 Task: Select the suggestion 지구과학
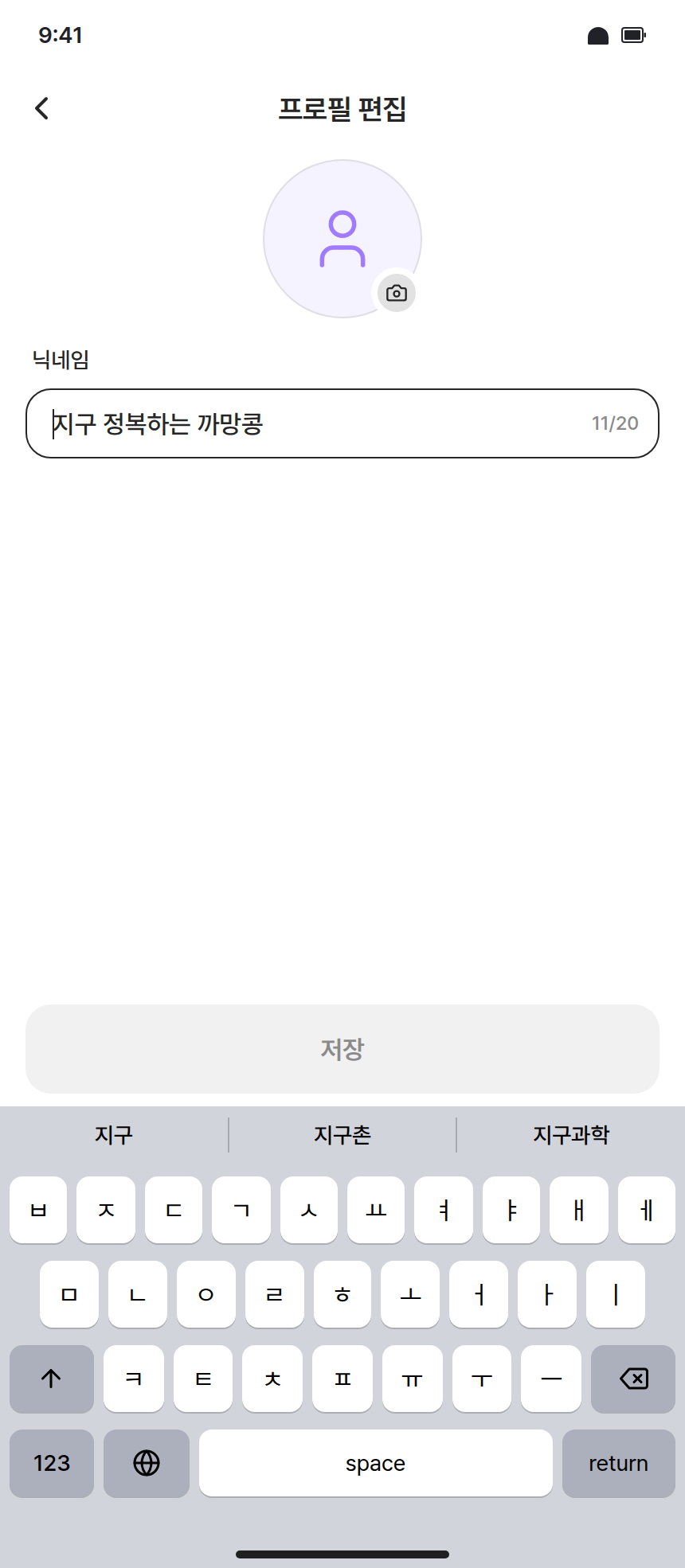pos(570,1134)
